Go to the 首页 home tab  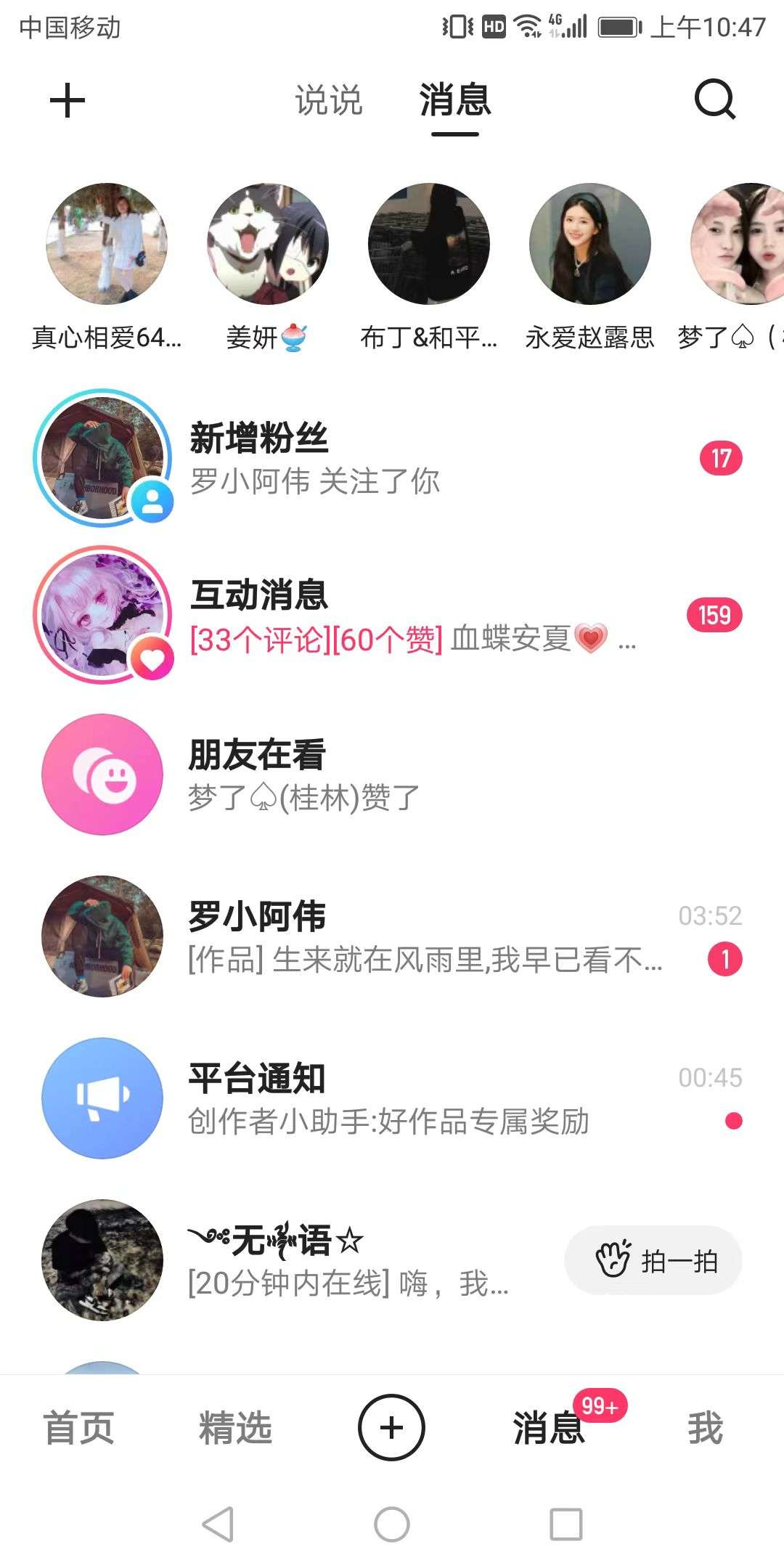[x=79, y=1428]
